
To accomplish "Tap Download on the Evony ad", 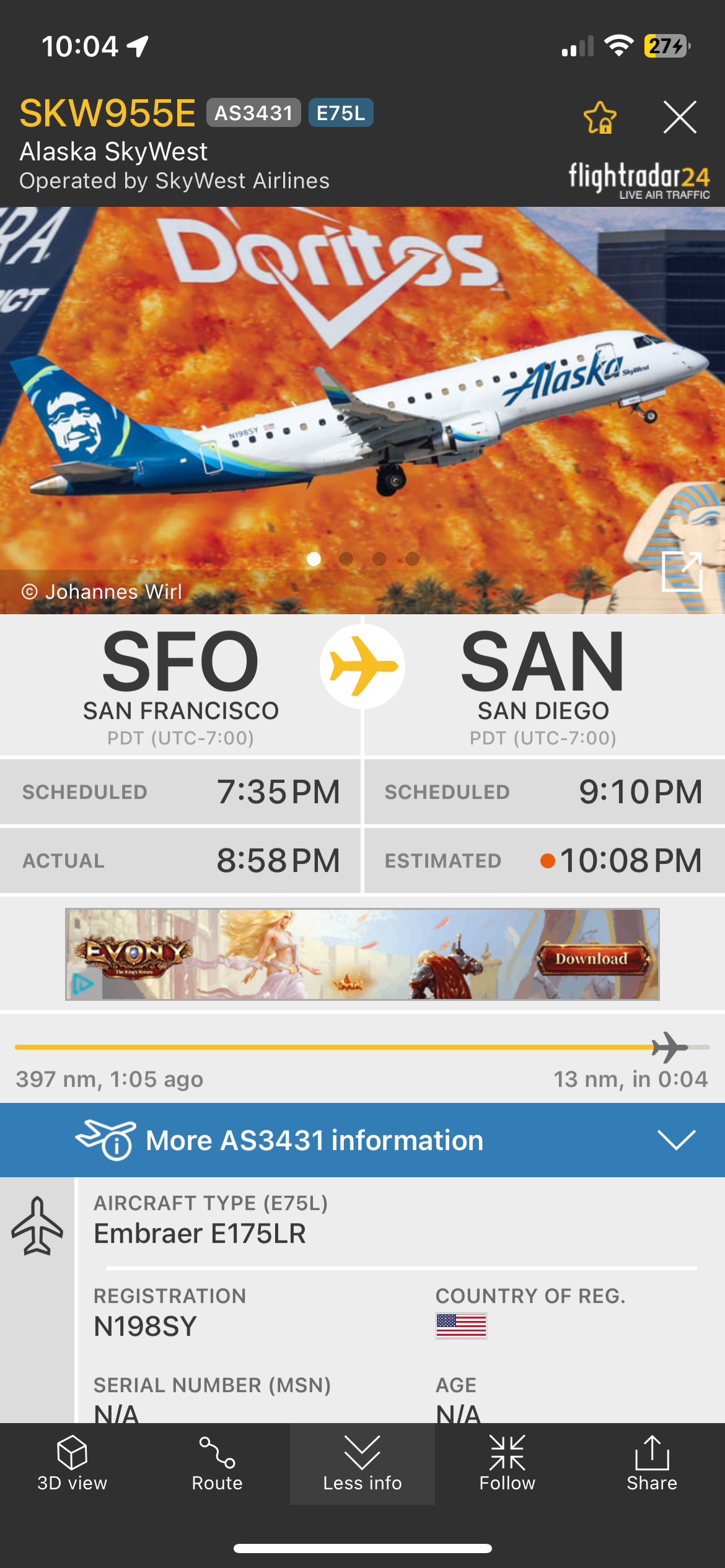I will tap(592, 959).
